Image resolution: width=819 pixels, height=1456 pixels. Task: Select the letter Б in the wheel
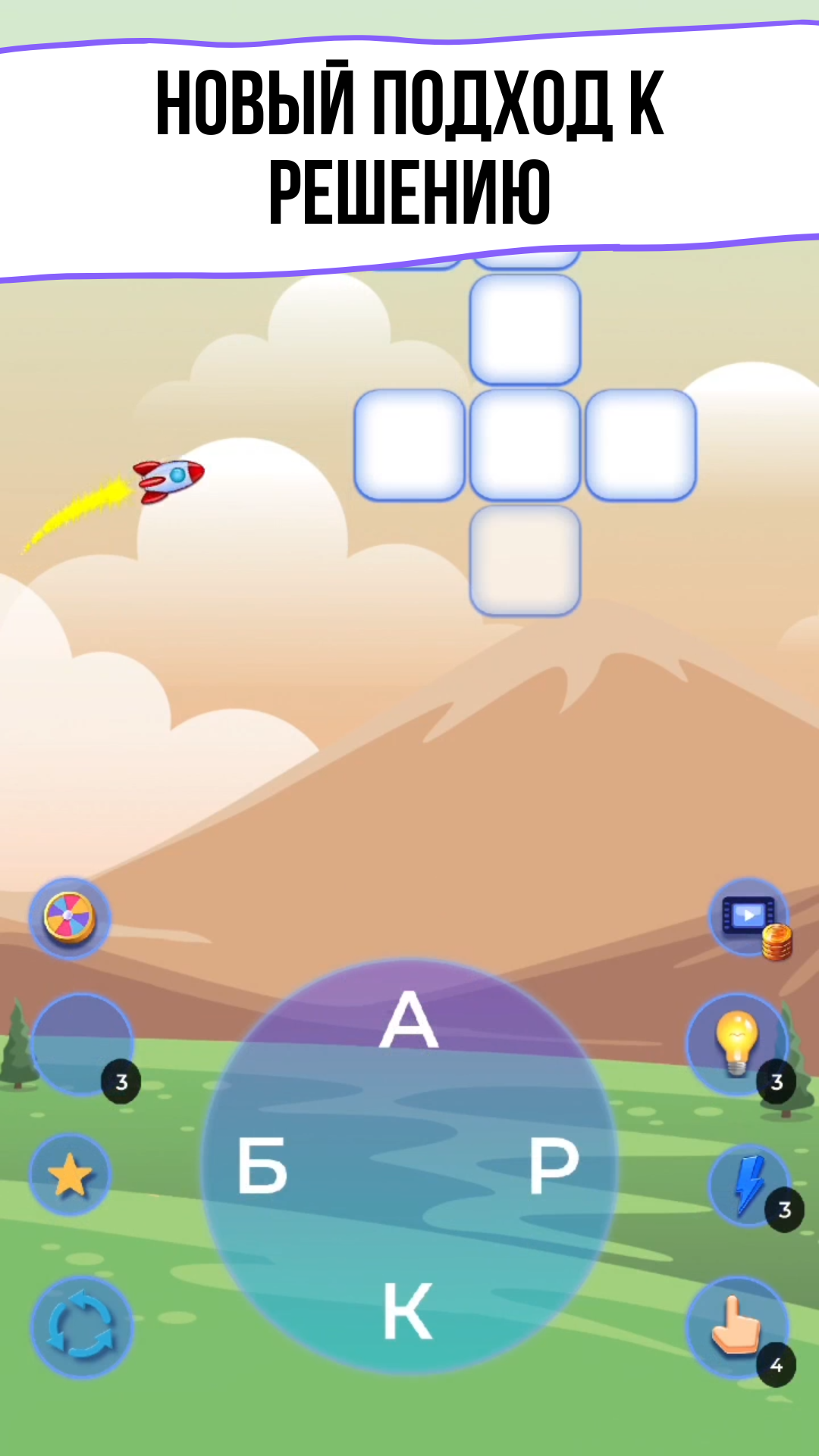(262, 1166)
